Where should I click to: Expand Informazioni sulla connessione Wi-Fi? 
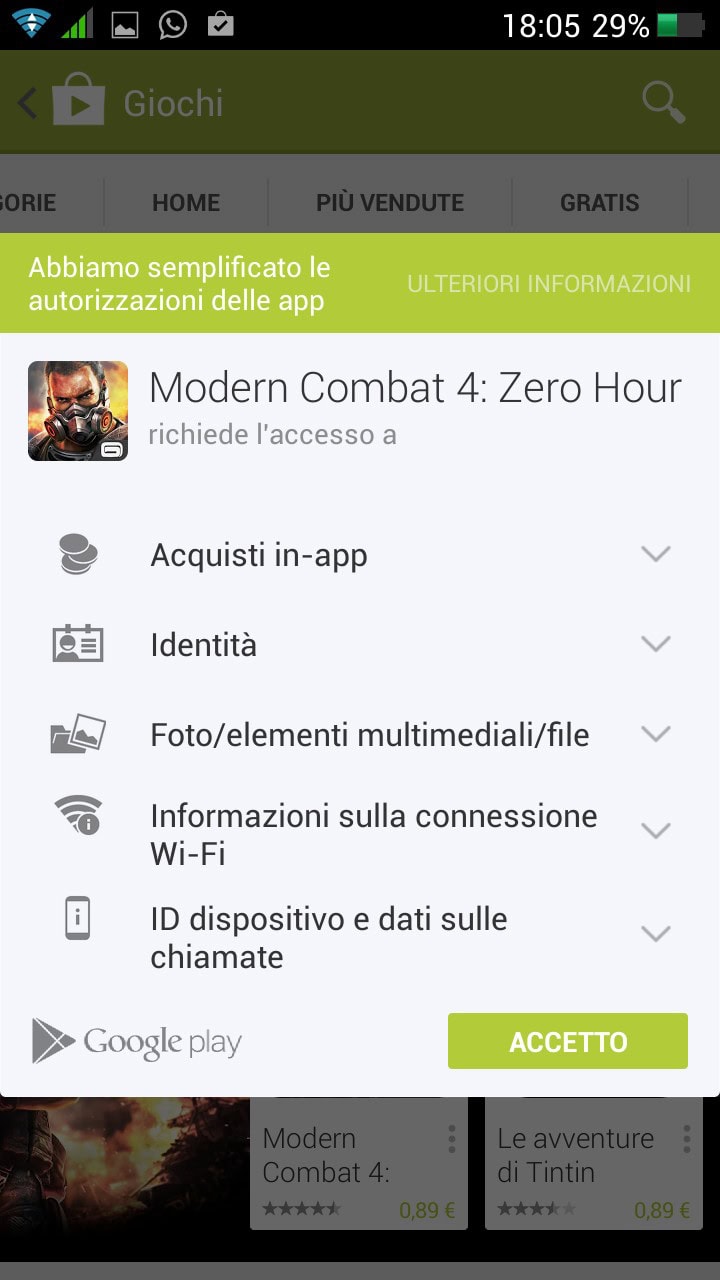click(x=655, y=830)
